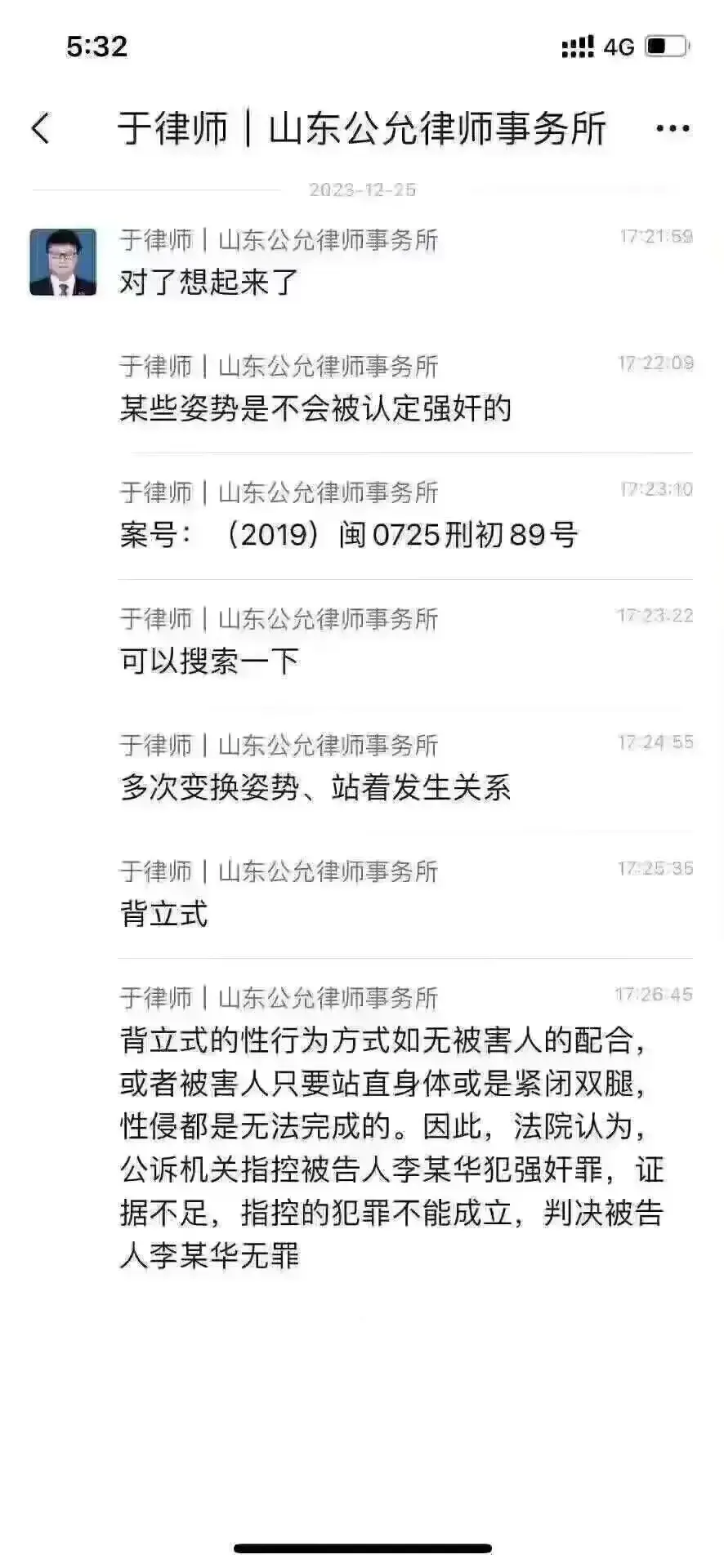Open the chat options via the "..." icon
The height and width of the screenshot is (1568, 724).
670,127
